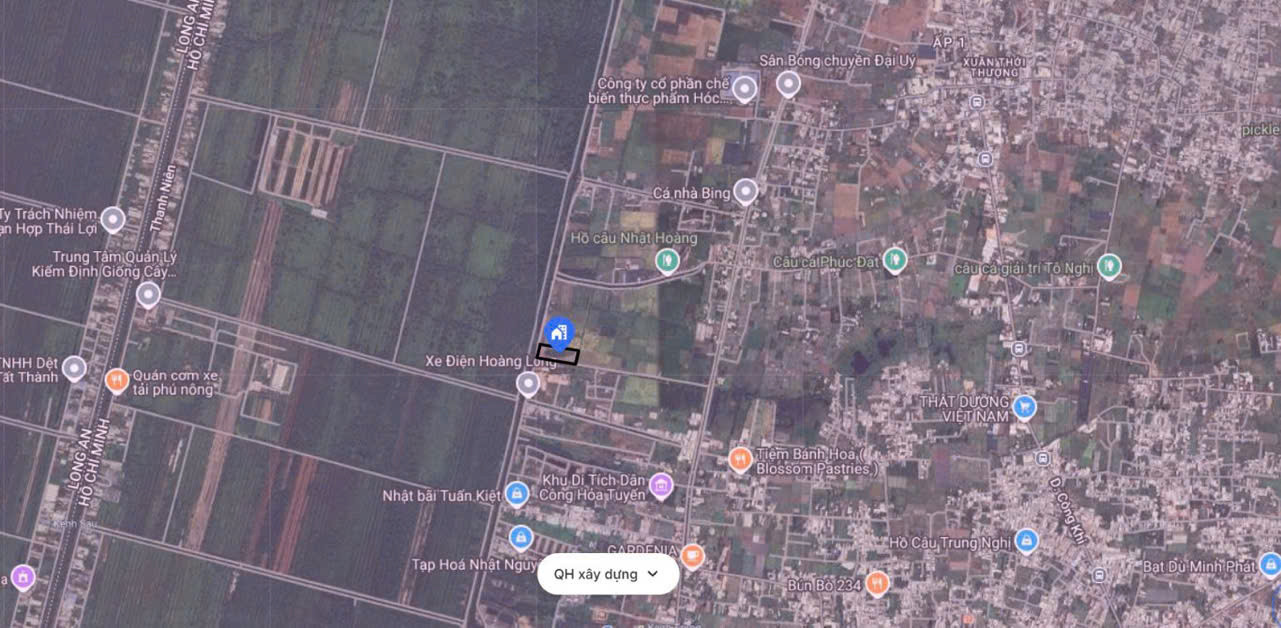Select Sân Bóng chuyên Đại Uý pin

tap(788, 84)
